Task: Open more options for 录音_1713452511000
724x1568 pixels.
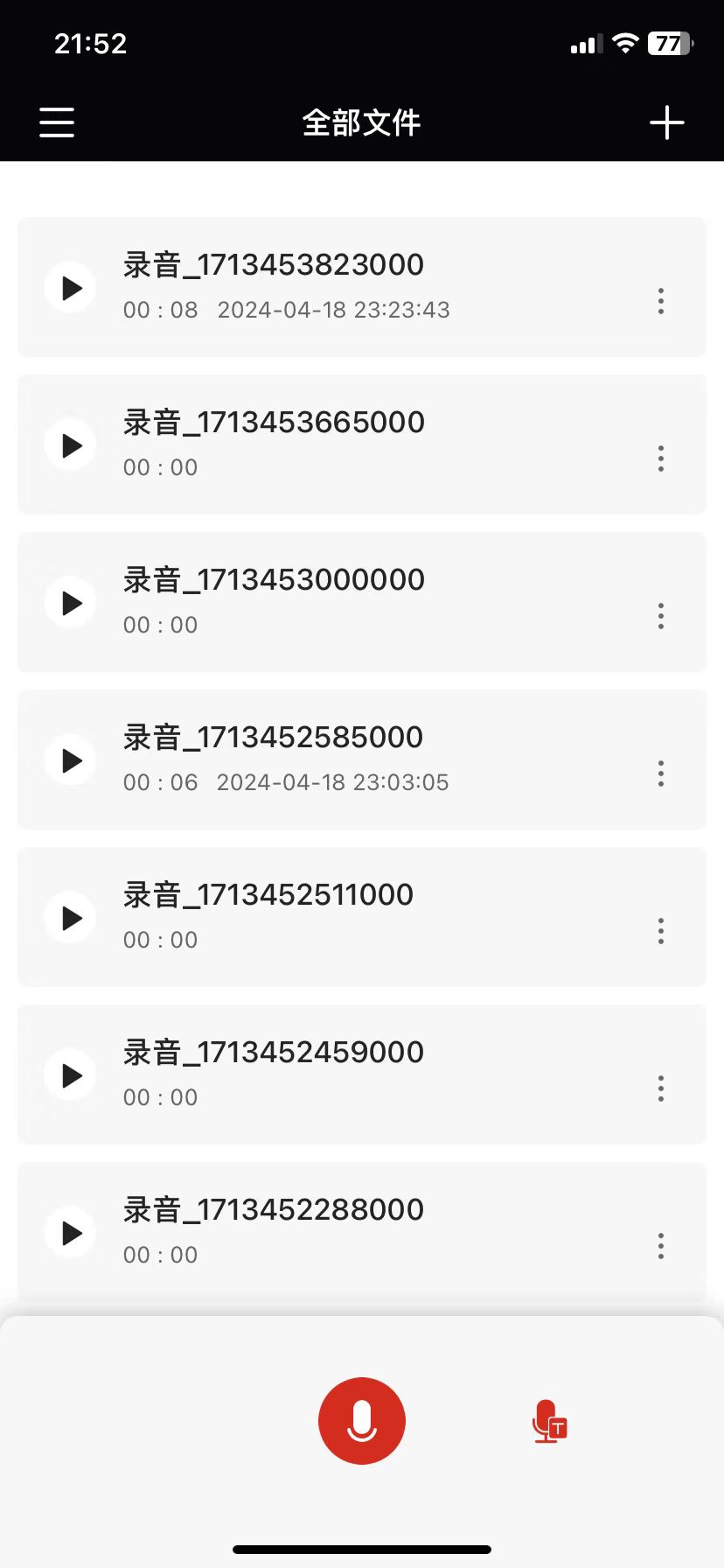Action: (x=661, y=931)
